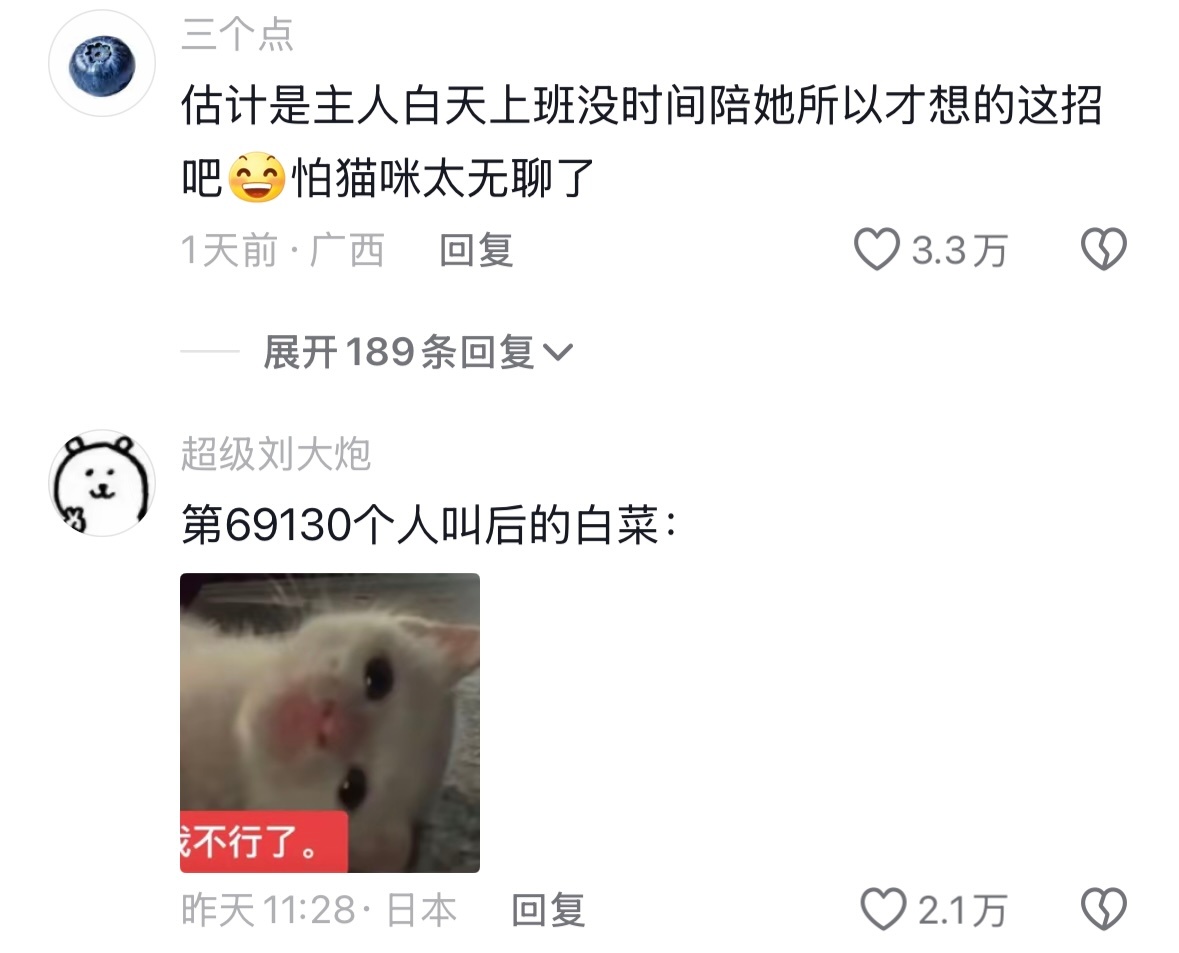Reply to 超级刘大炮's comment
The image size is (1179, 953).
[x=548, y=910]
